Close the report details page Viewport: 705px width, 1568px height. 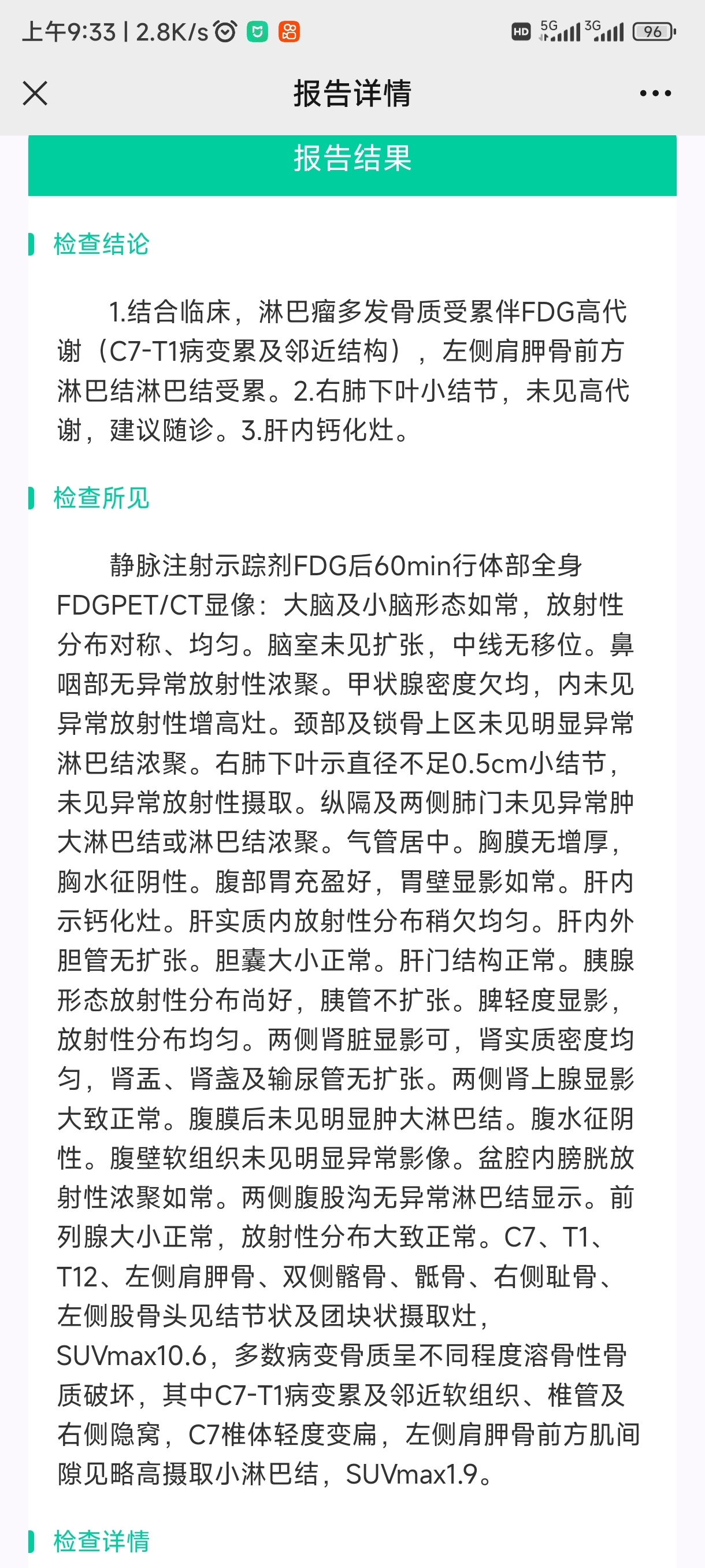[x=35, y=93]
